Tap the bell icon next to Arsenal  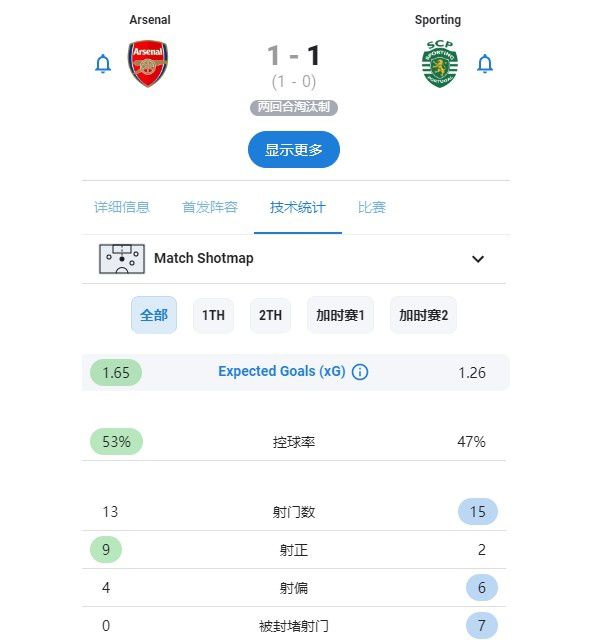tap(103, 64)
